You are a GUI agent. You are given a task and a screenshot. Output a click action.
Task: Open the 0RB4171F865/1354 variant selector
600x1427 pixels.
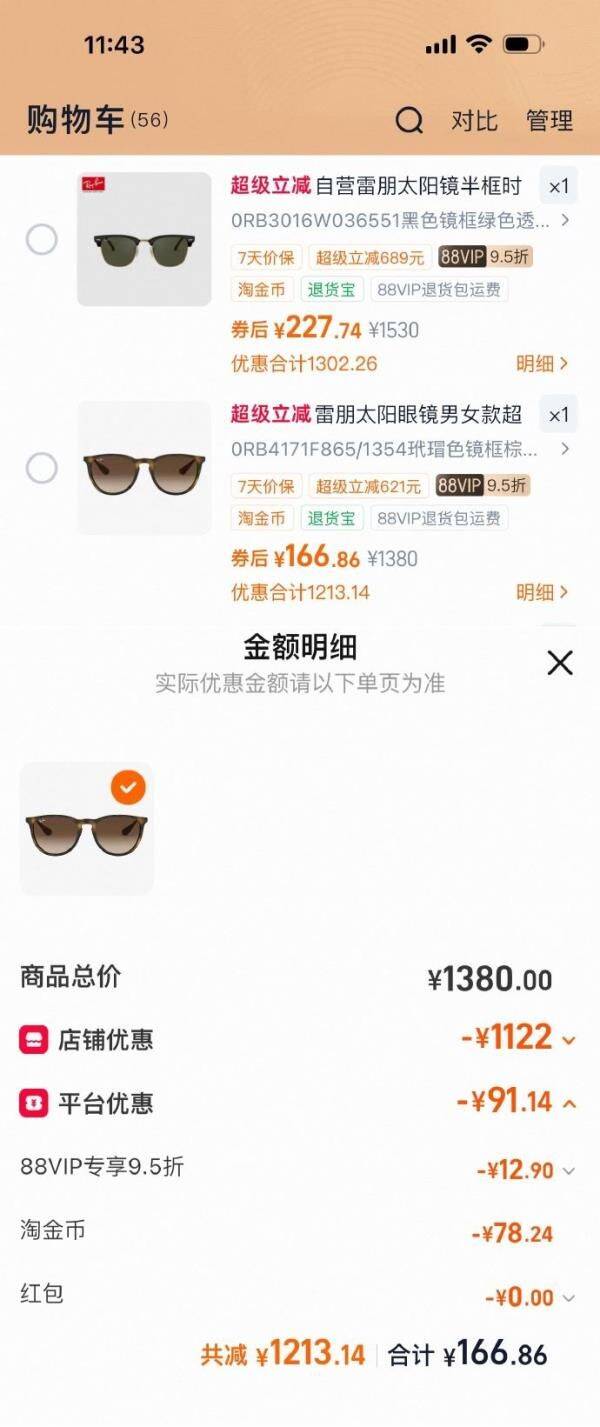coord(400,449)
